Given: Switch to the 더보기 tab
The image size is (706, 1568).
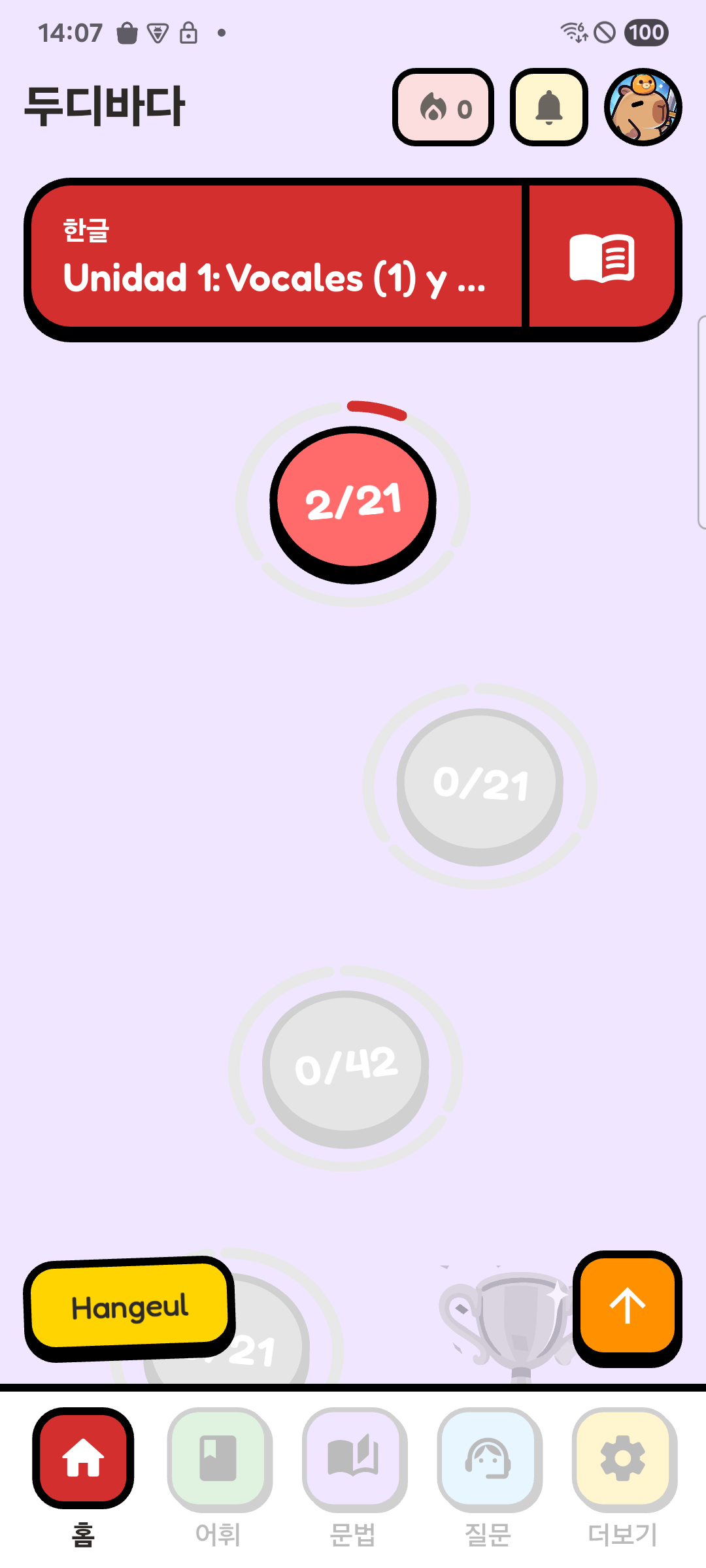Looking at the screenshot, I should coord(624,1479).
